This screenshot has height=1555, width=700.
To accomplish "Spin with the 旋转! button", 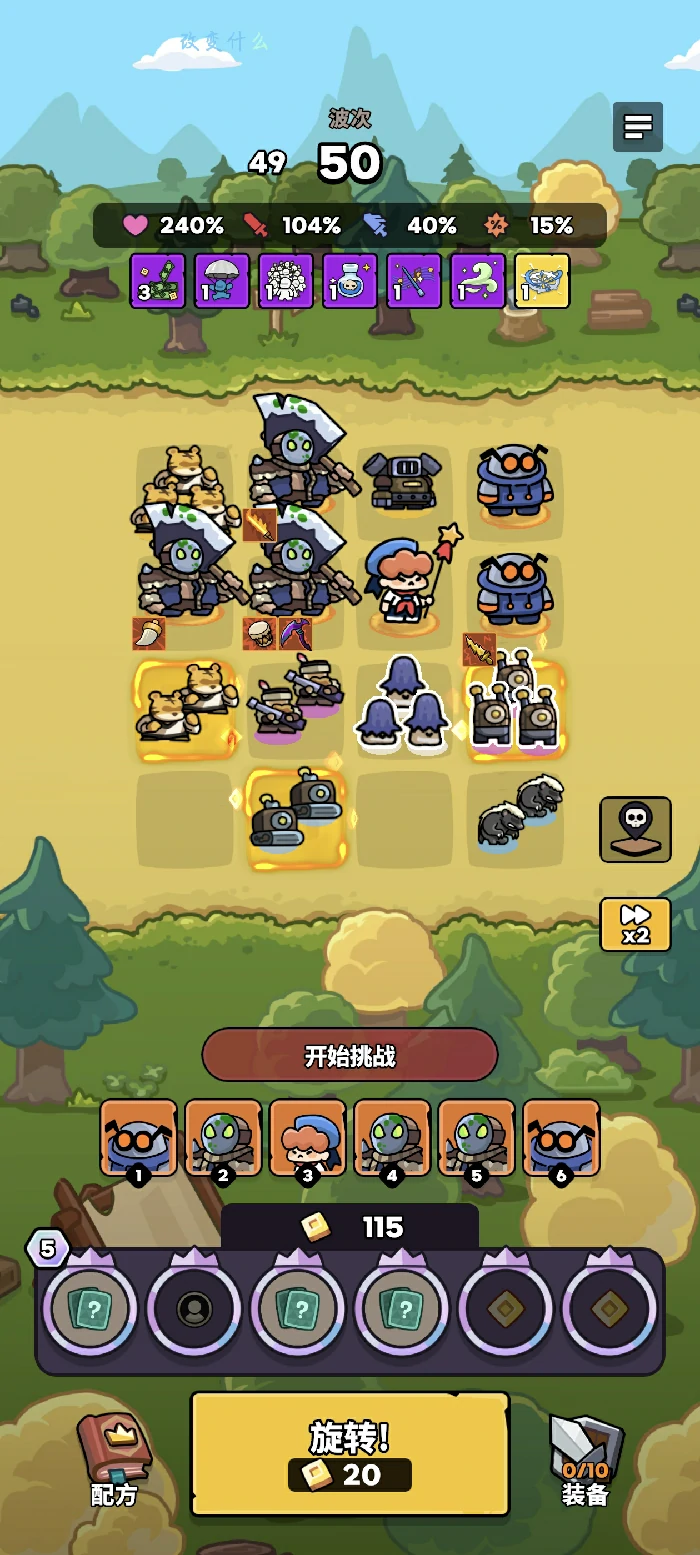I will click(x=350, y=1453).
